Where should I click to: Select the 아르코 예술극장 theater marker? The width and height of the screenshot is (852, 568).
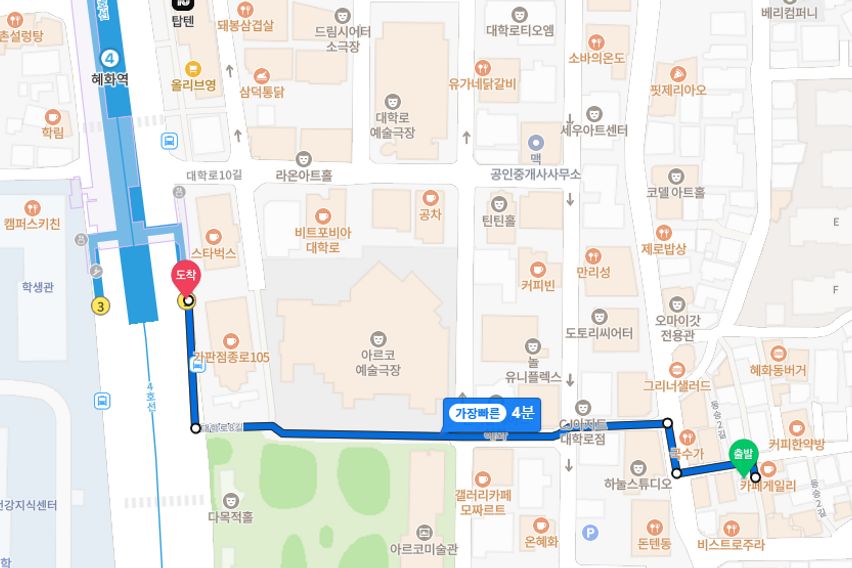pyautogui.click(x=377, y=339)
